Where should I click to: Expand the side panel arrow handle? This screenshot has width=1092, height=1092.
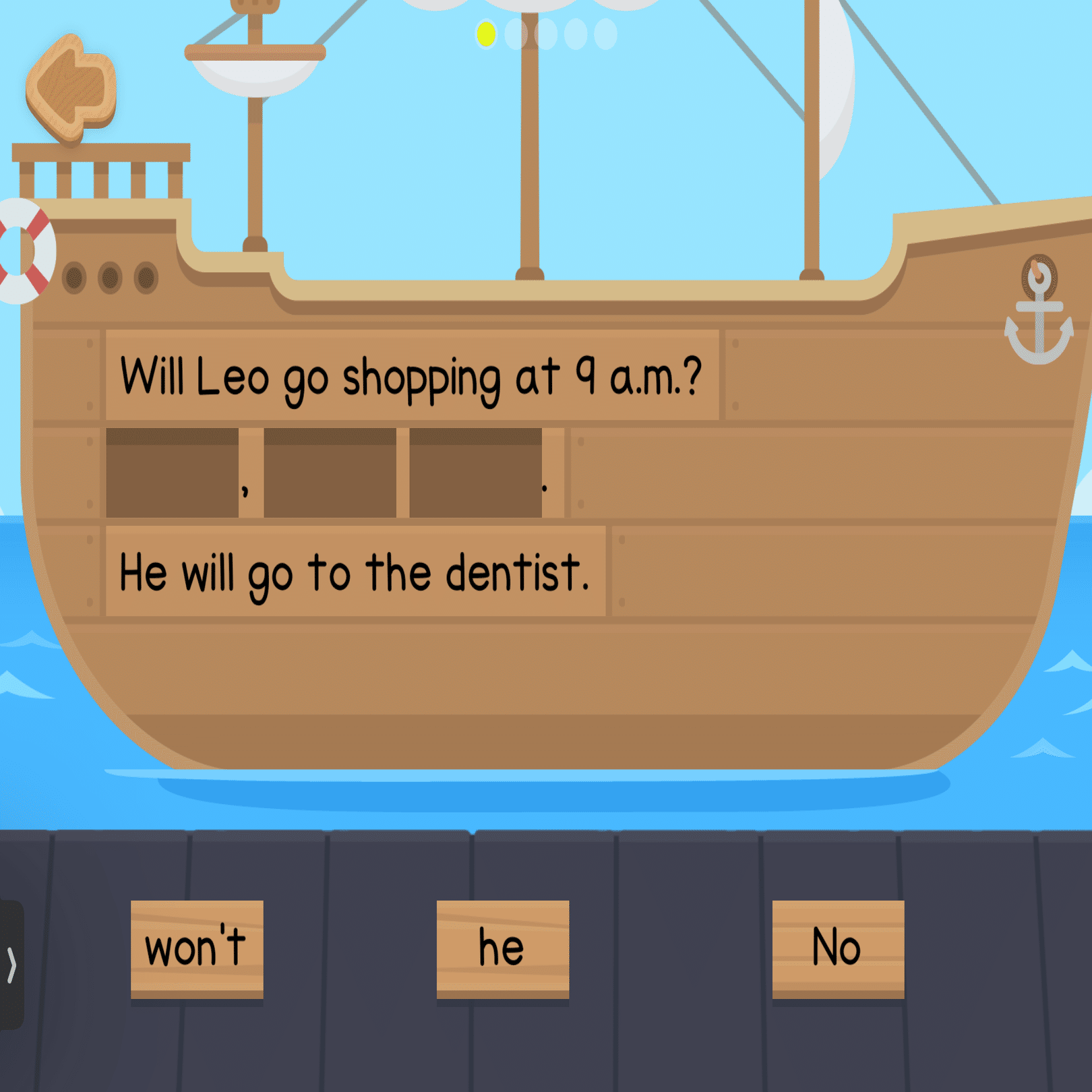click(x=11, y=965)
